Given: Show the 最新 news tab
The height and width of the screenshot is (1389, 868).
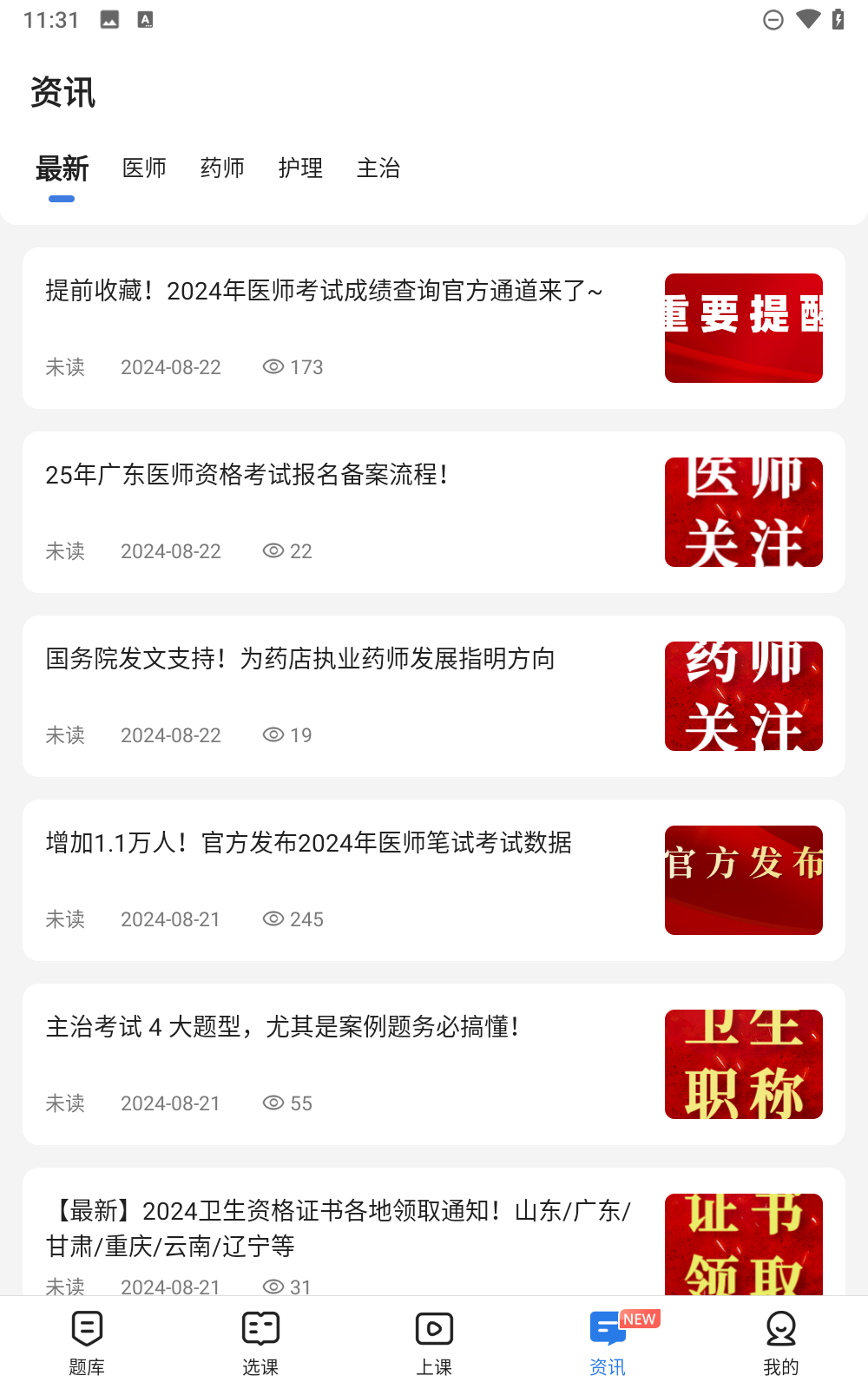Looking at the screenshot, I should [62, 168].
